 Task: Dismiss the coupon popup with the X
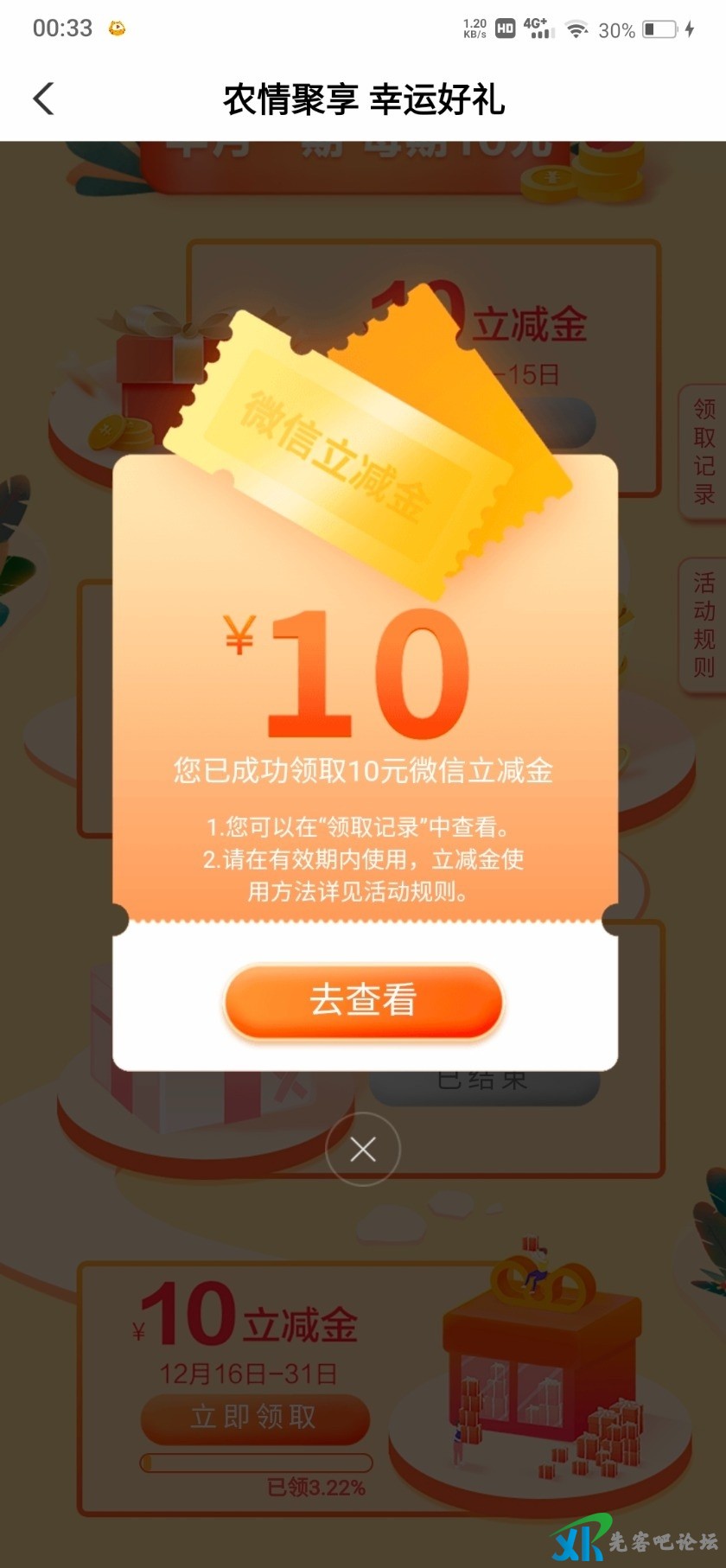click(x=363, y=1149)
